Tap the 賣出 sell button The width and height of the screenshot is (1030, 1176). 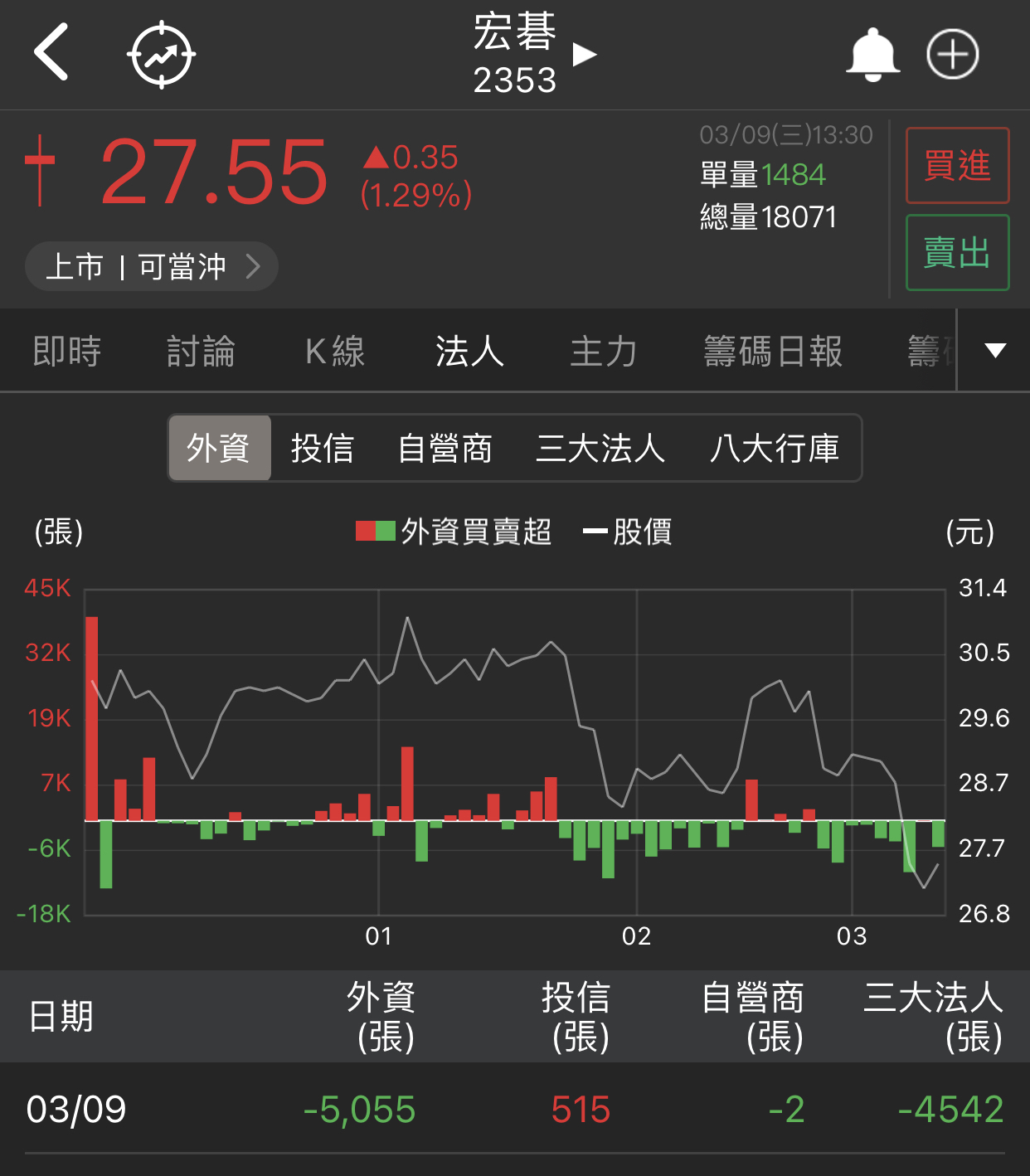(957, 252)
